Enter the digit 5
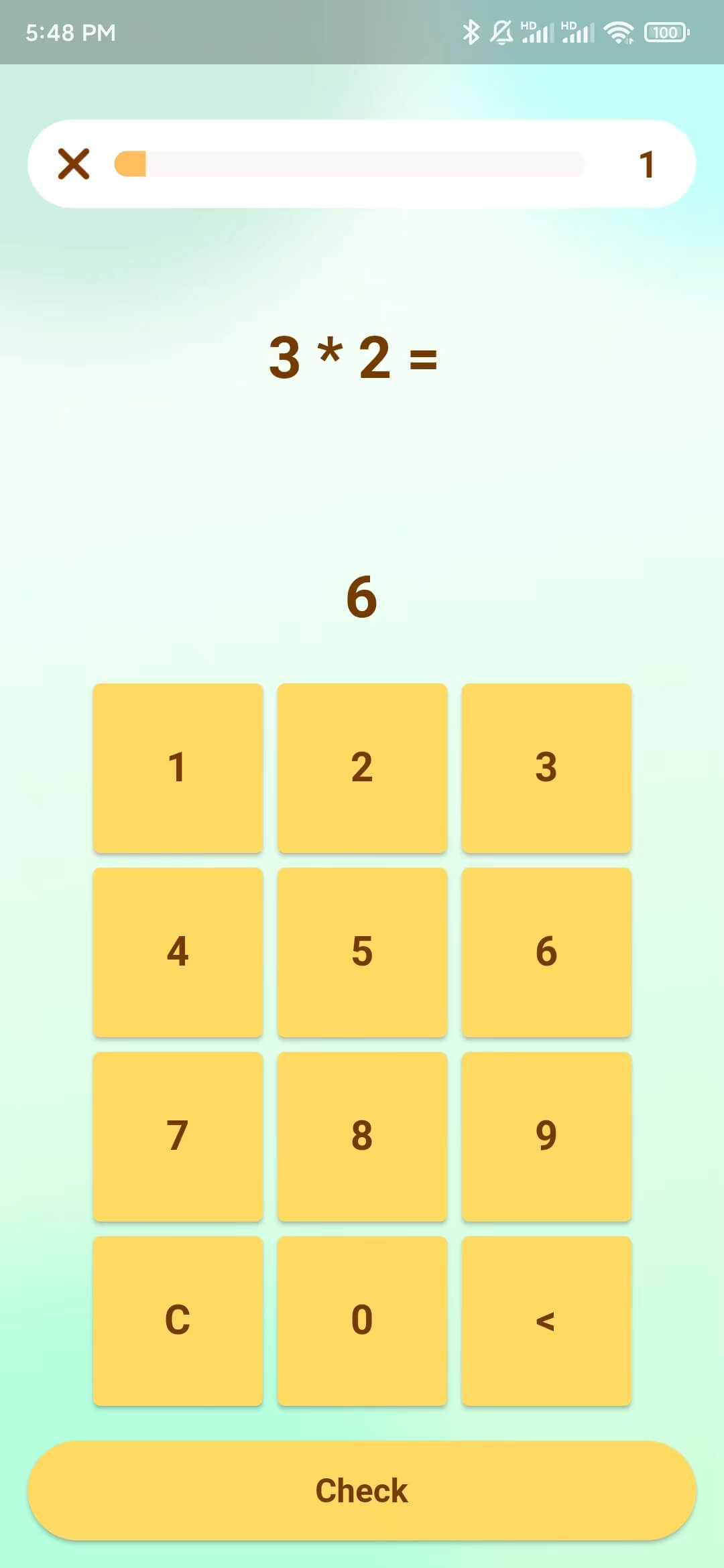 coord(362,952)
